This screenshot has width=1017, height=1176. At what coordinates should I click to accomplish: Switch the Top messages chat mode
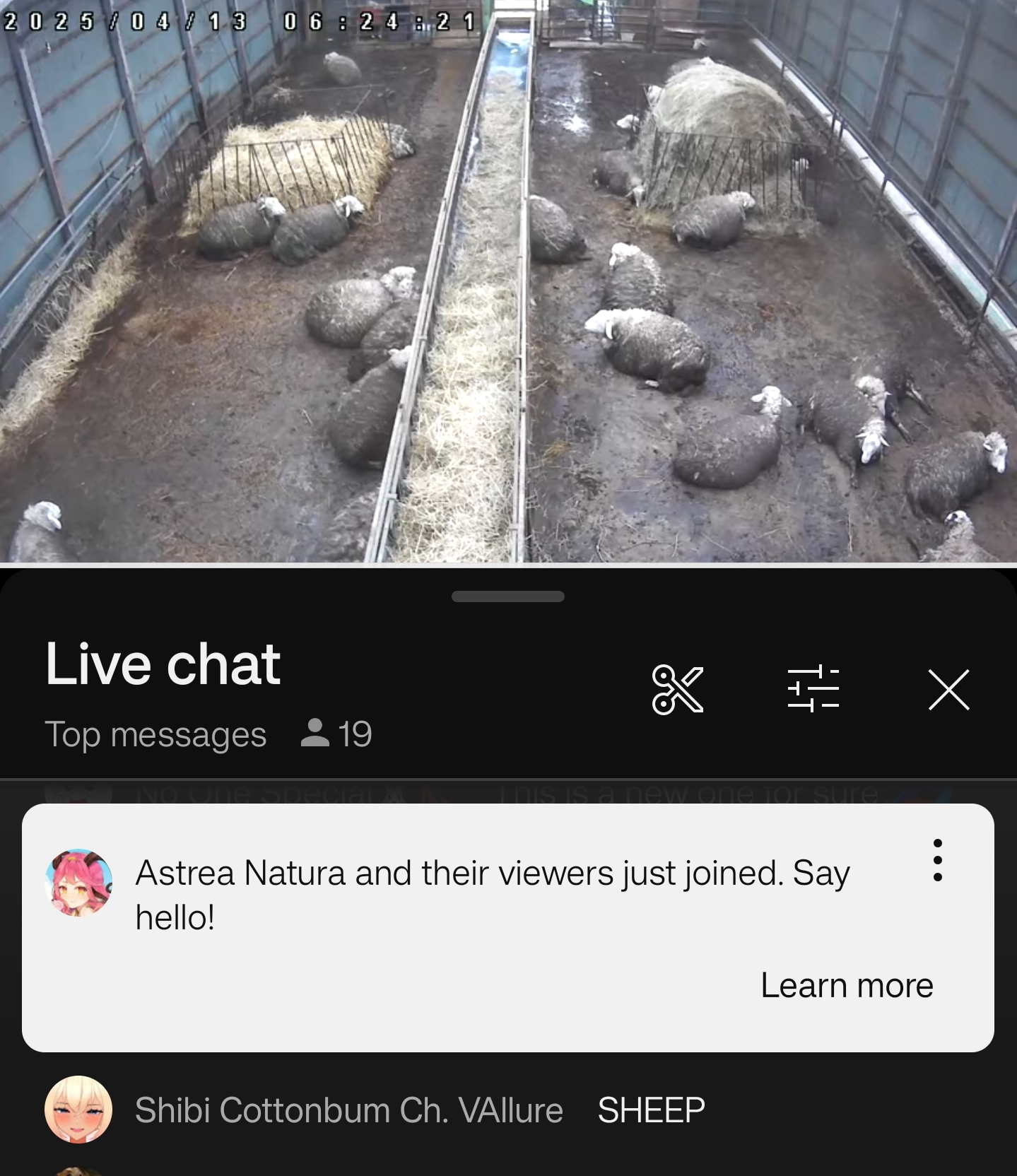pos(155,734)
